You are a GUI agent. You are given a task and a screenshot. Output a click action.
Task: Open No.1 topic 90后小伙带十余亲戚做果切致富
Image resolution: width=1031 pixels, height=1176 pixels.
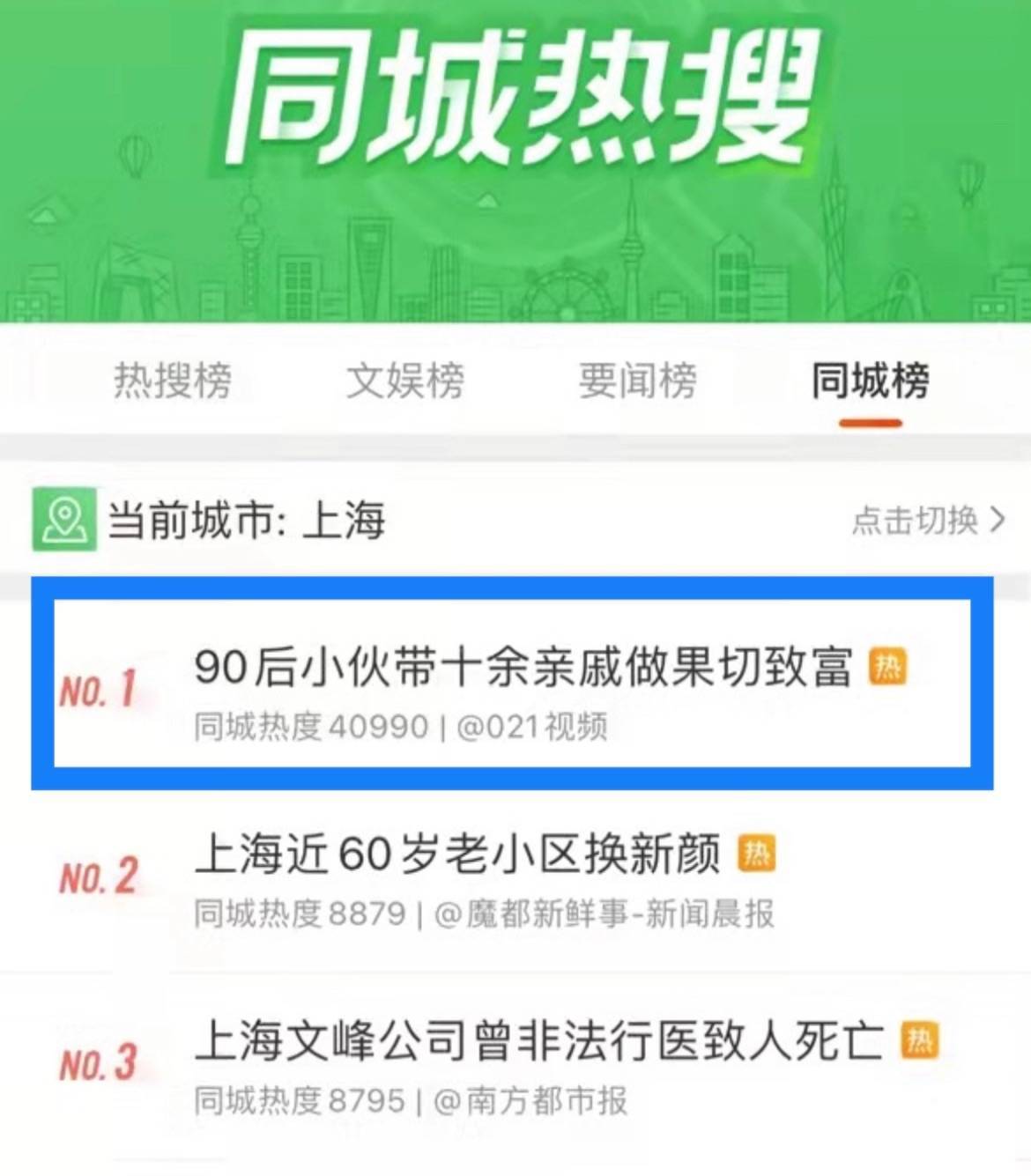(x=523, y=667)
